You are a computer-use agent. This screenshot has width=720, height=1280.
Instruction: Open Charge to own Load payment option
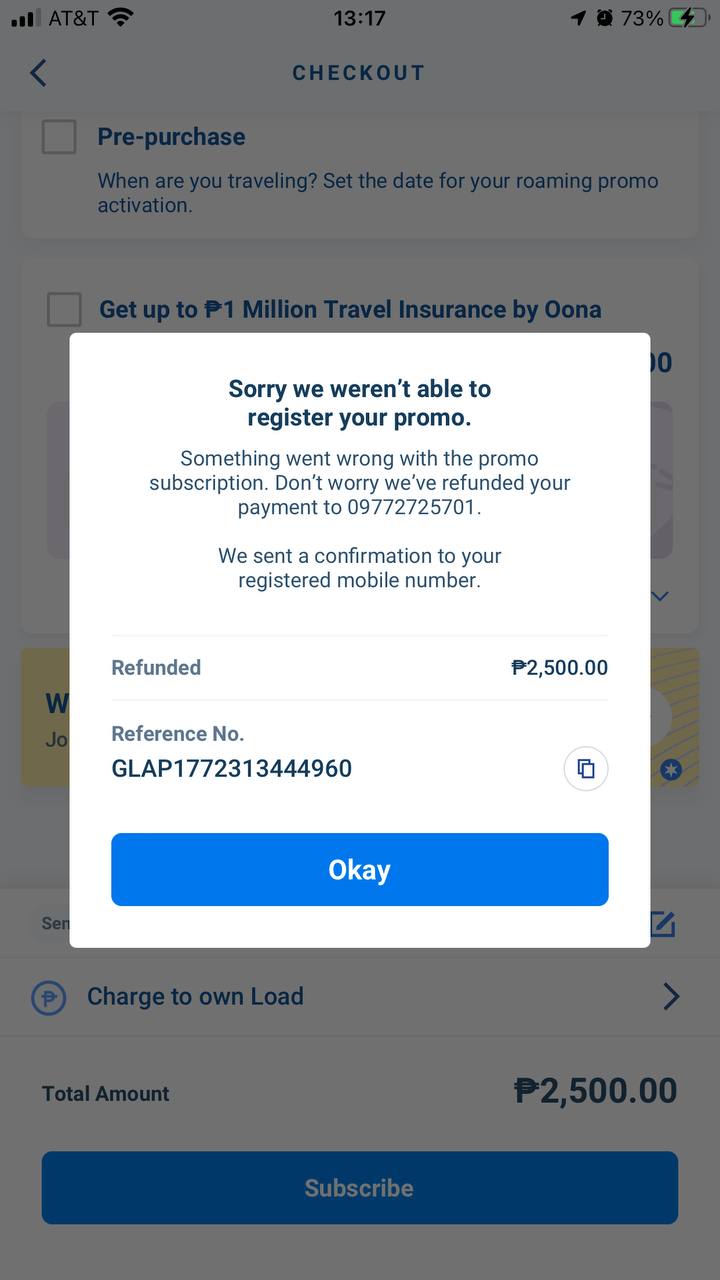click(x=359, y=996)
